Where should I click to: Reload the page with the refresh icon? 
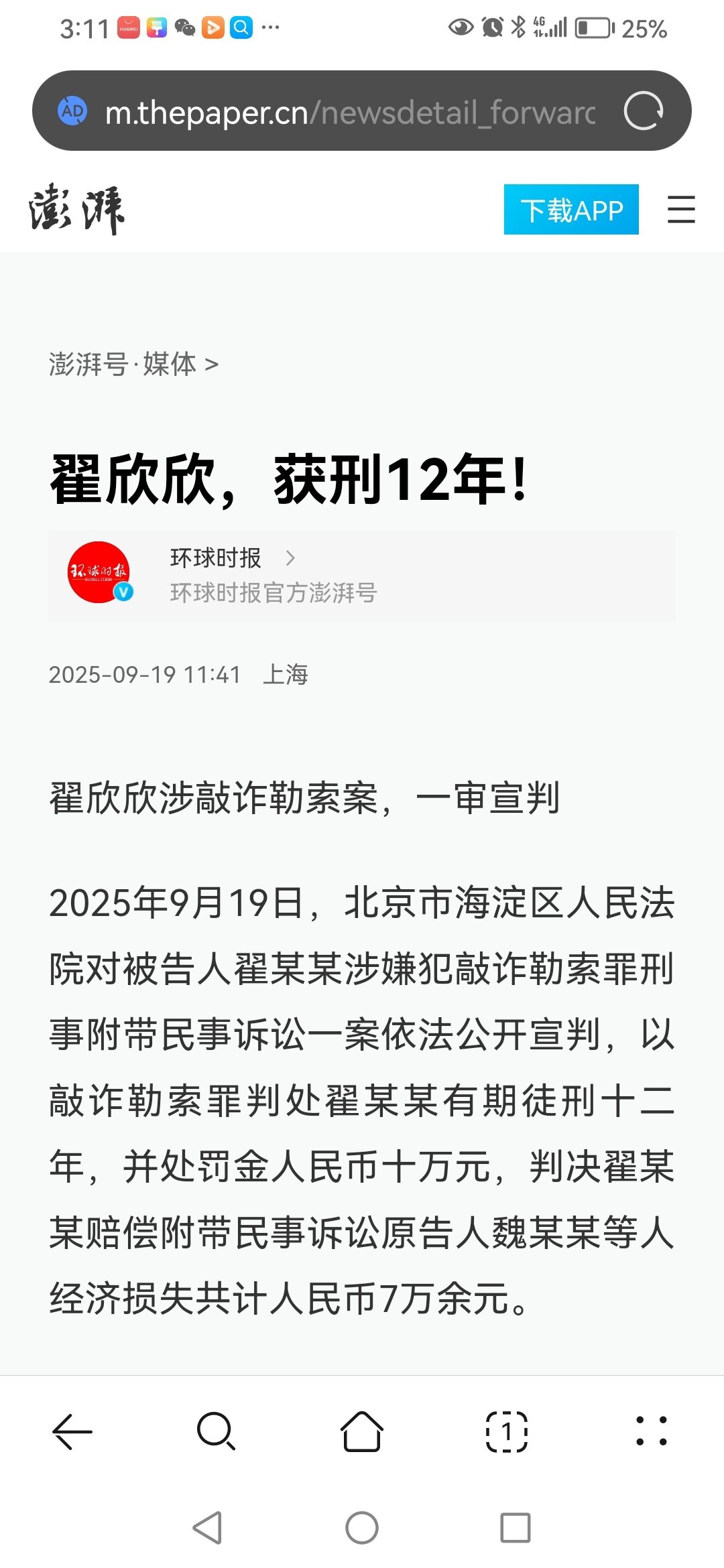point(643,111)
